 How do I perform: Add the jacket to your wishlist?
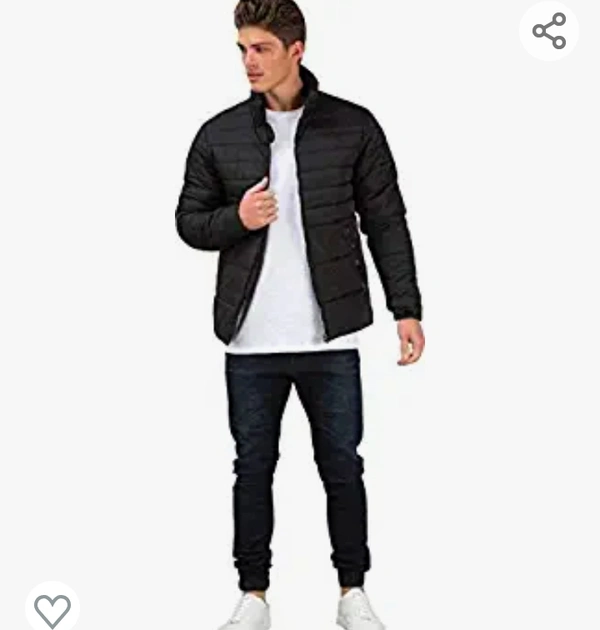(52, 609)
